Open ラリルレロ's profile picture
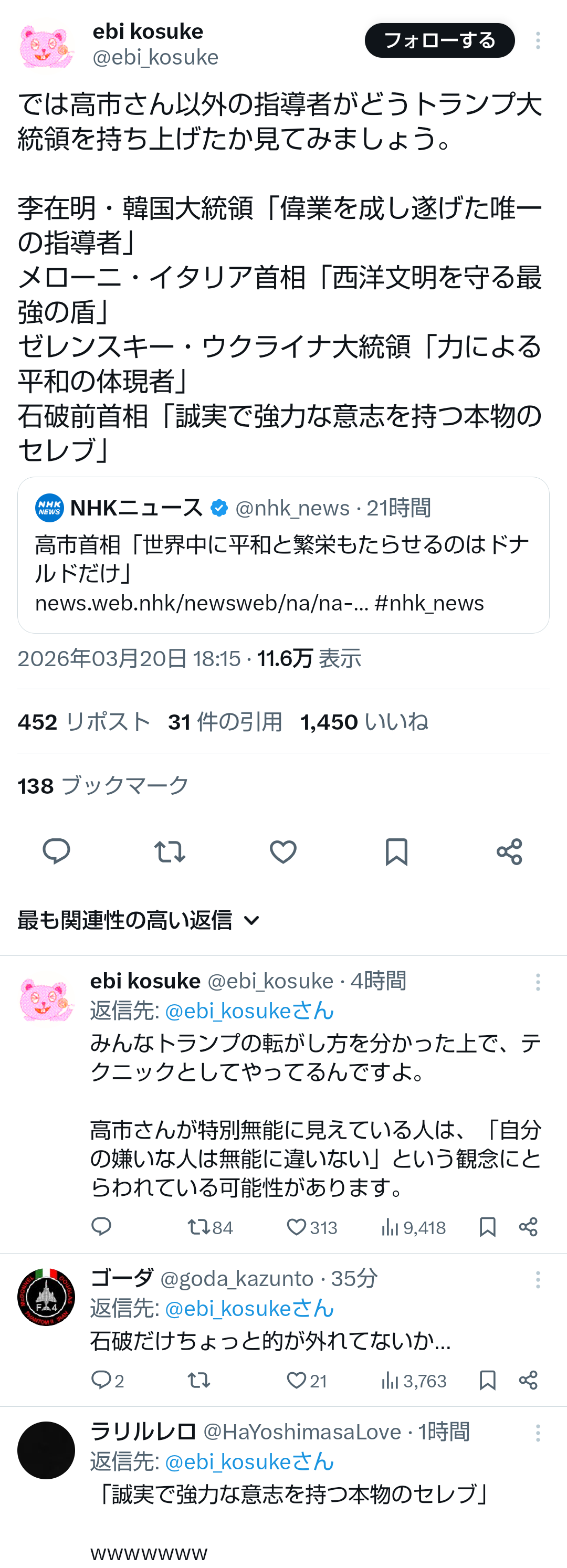Screen dimensions: 567x1568 [x=46, y=1450]
